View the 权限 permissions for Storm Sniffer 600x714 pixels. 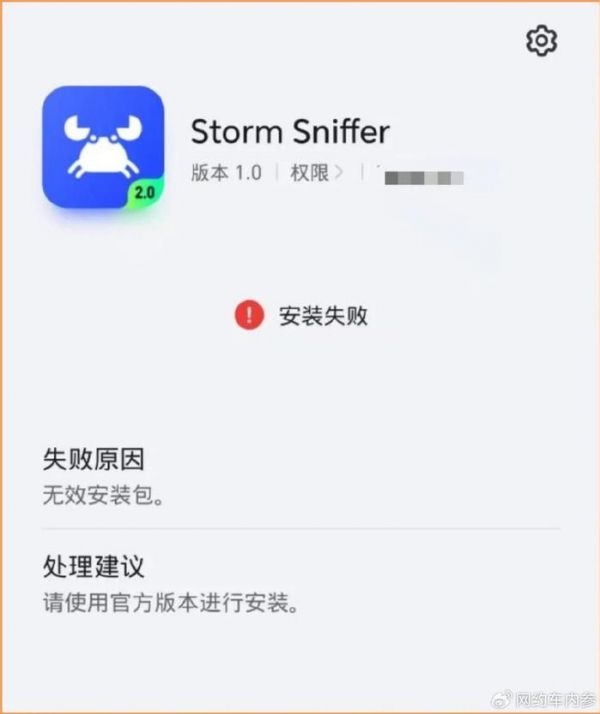pos(316,172)
